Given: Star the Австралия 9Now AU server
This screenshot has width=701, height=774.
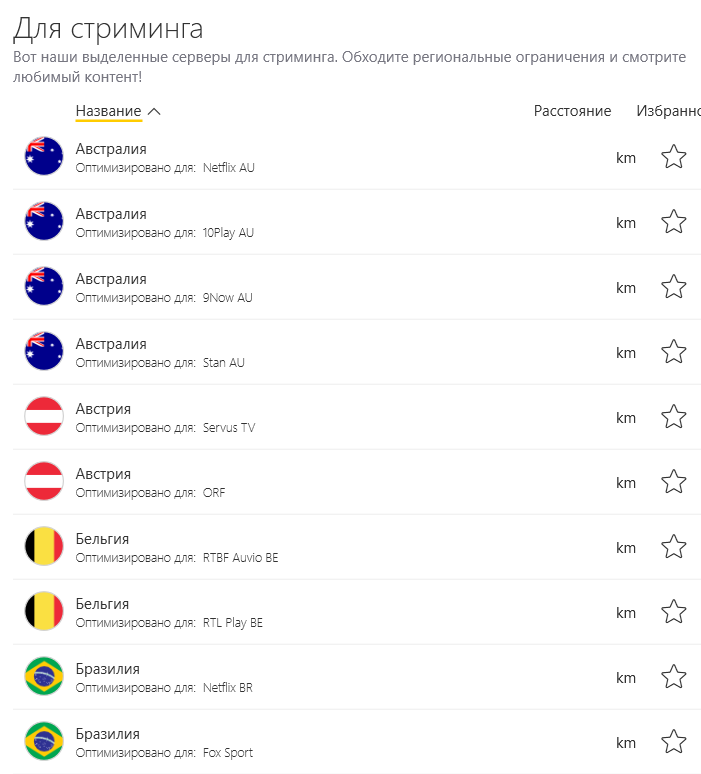Looking at the screenshot, I should click(x=674, y=287).
